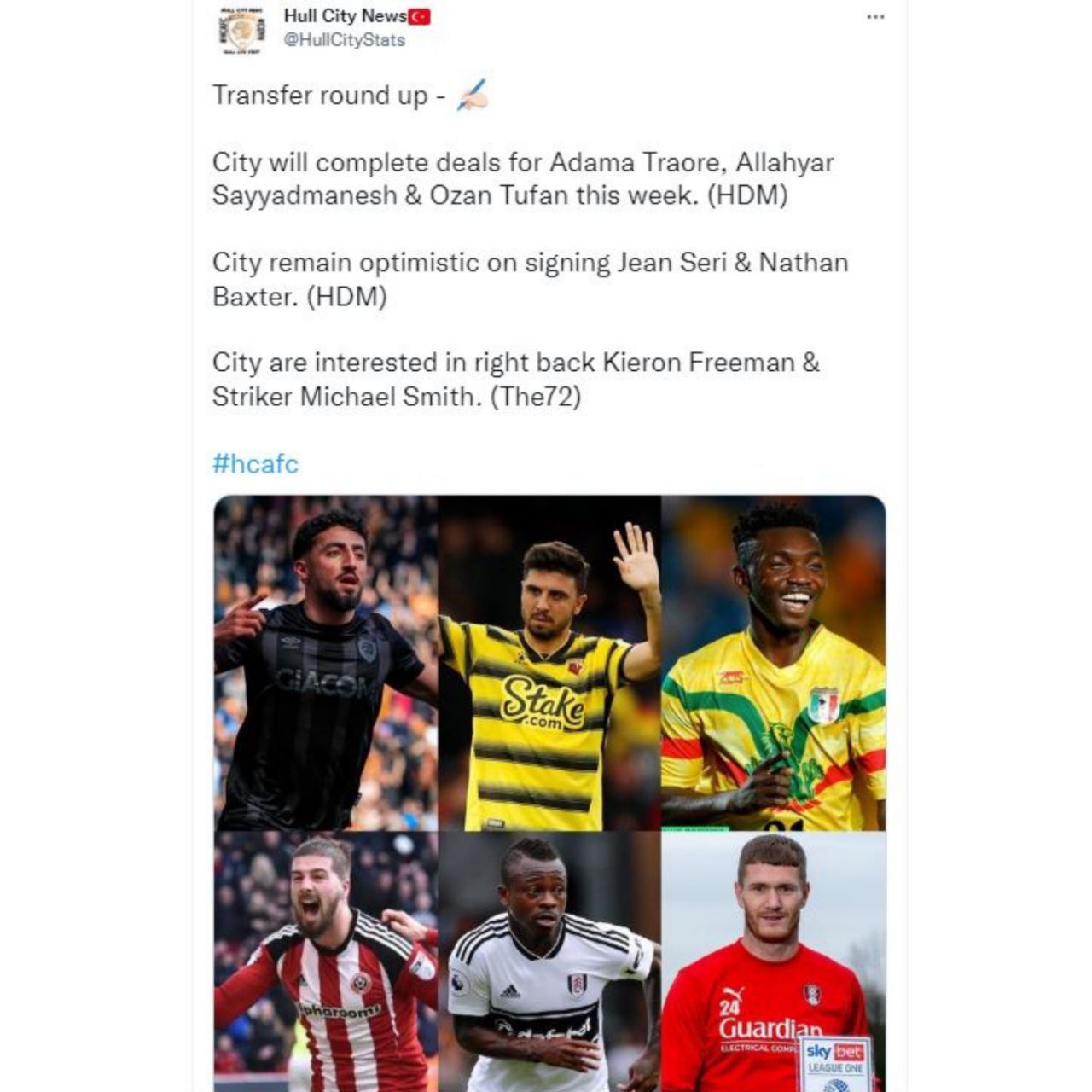The image size is (1092, 1092).
Task: View the photo of the player in the white kit
Action: [x=549, y=961]
